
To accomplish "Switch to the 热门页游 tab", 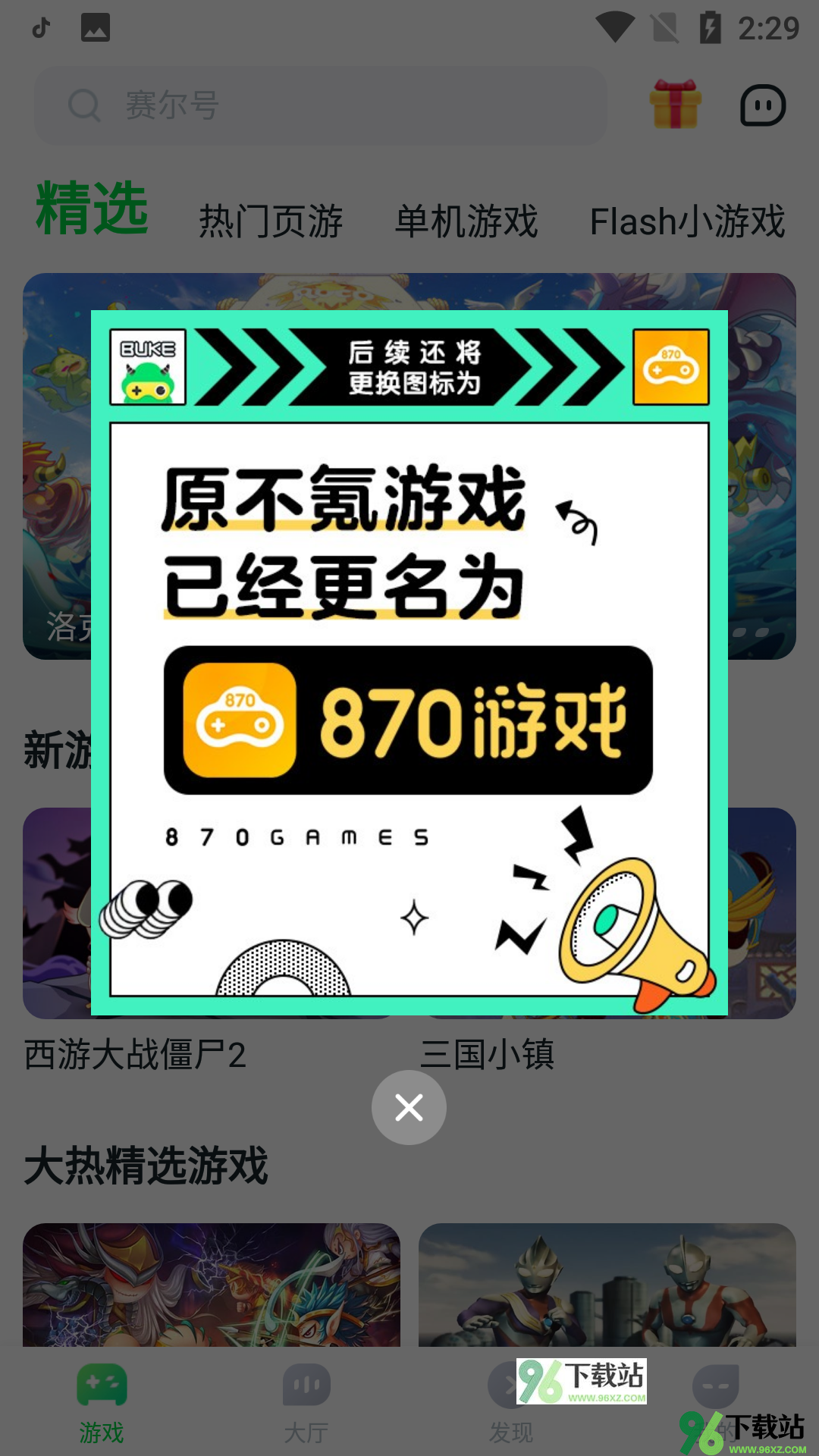I will point(271,221).
